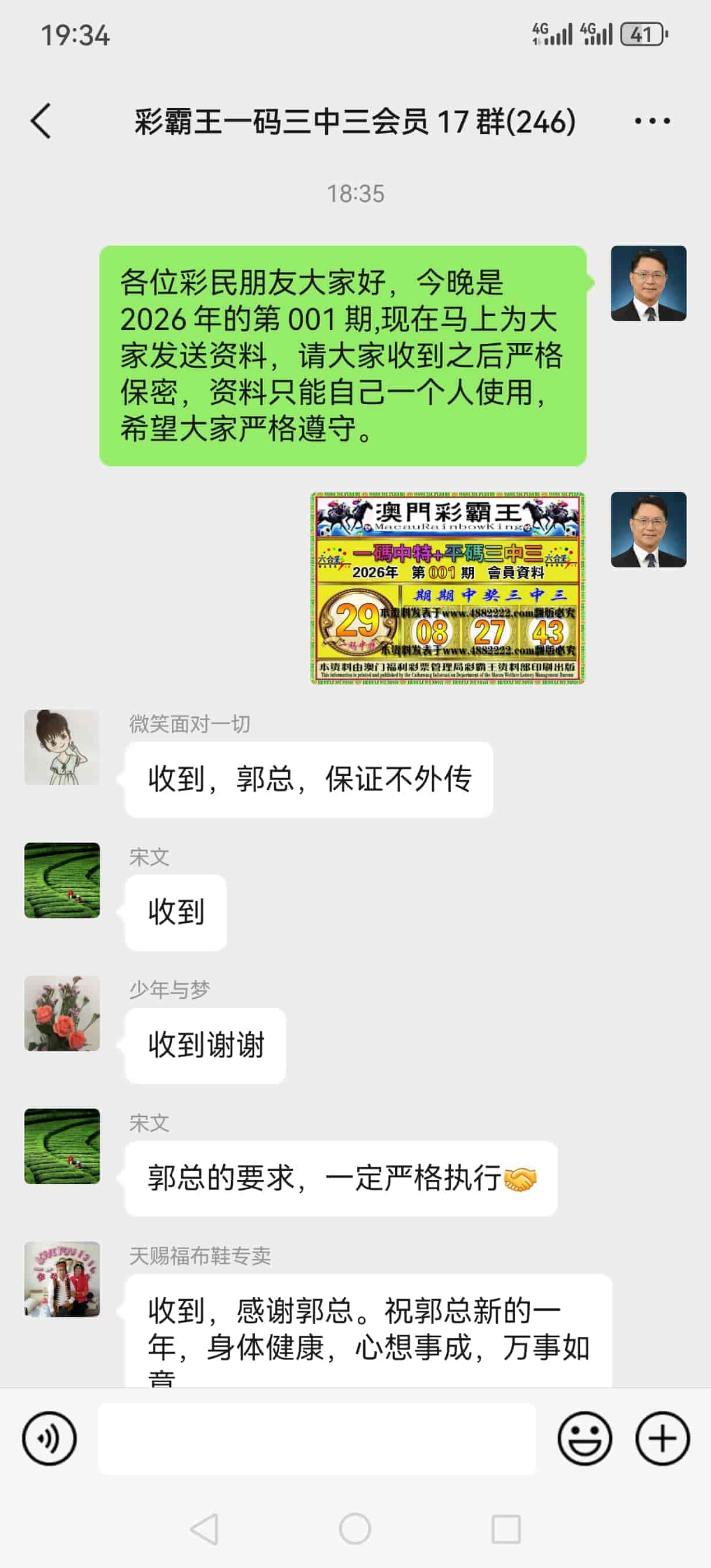Tap the system home button

pos(355,1529)
